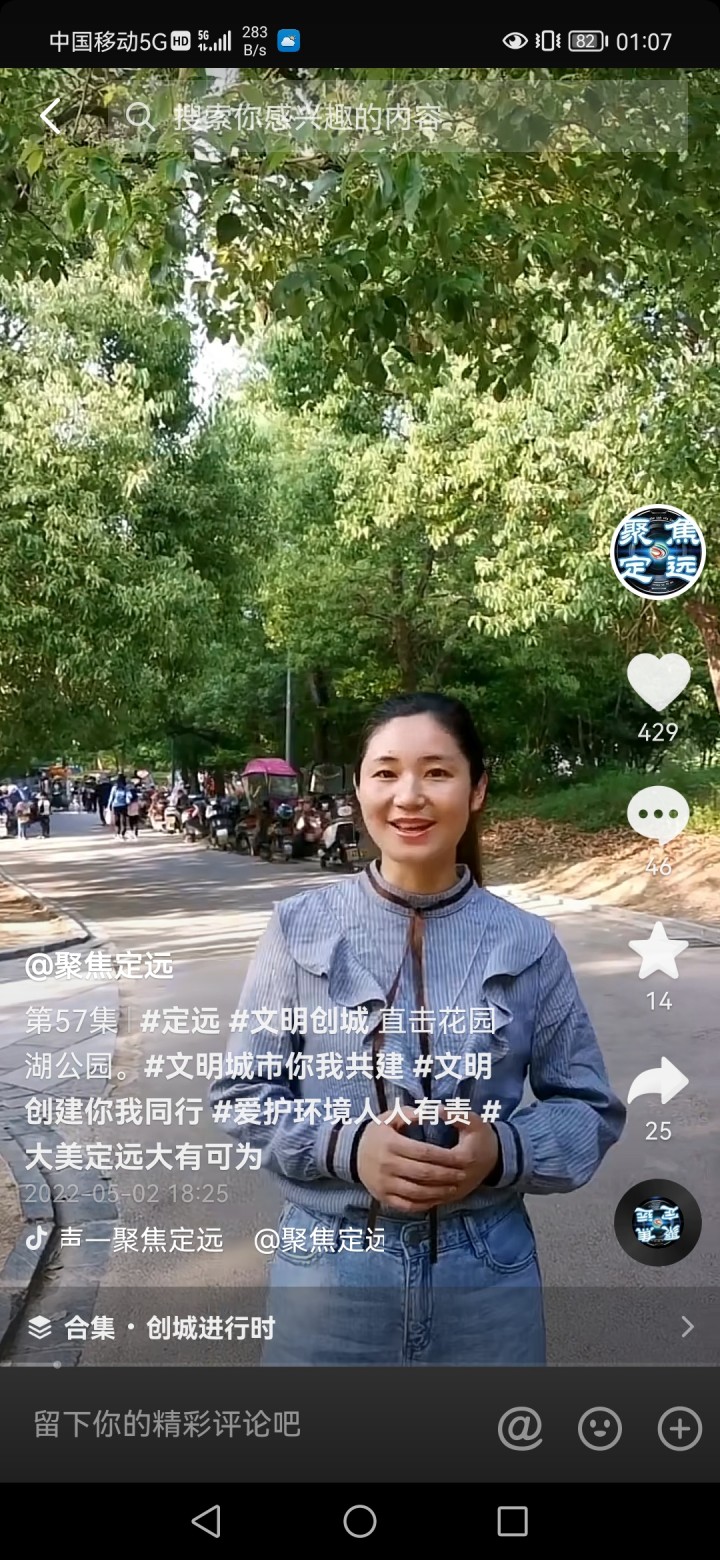Open the plus icon in the comment bar
Image resolution: width=720 pixels, height=1560 pixels.
click(679, 1428)
